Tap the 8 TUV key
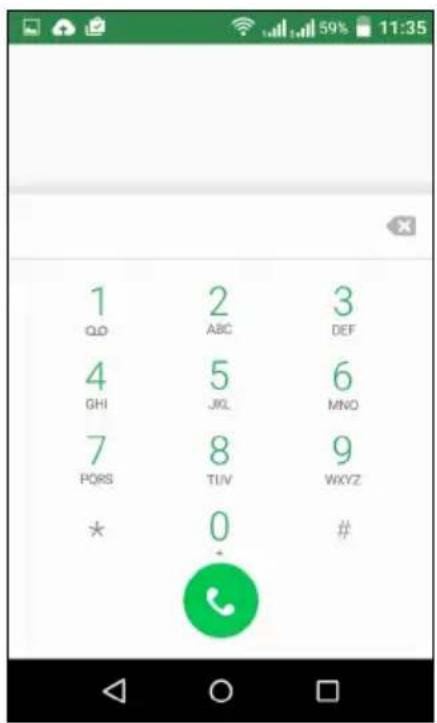Screen dimensions: 437x723 (219, 459)
